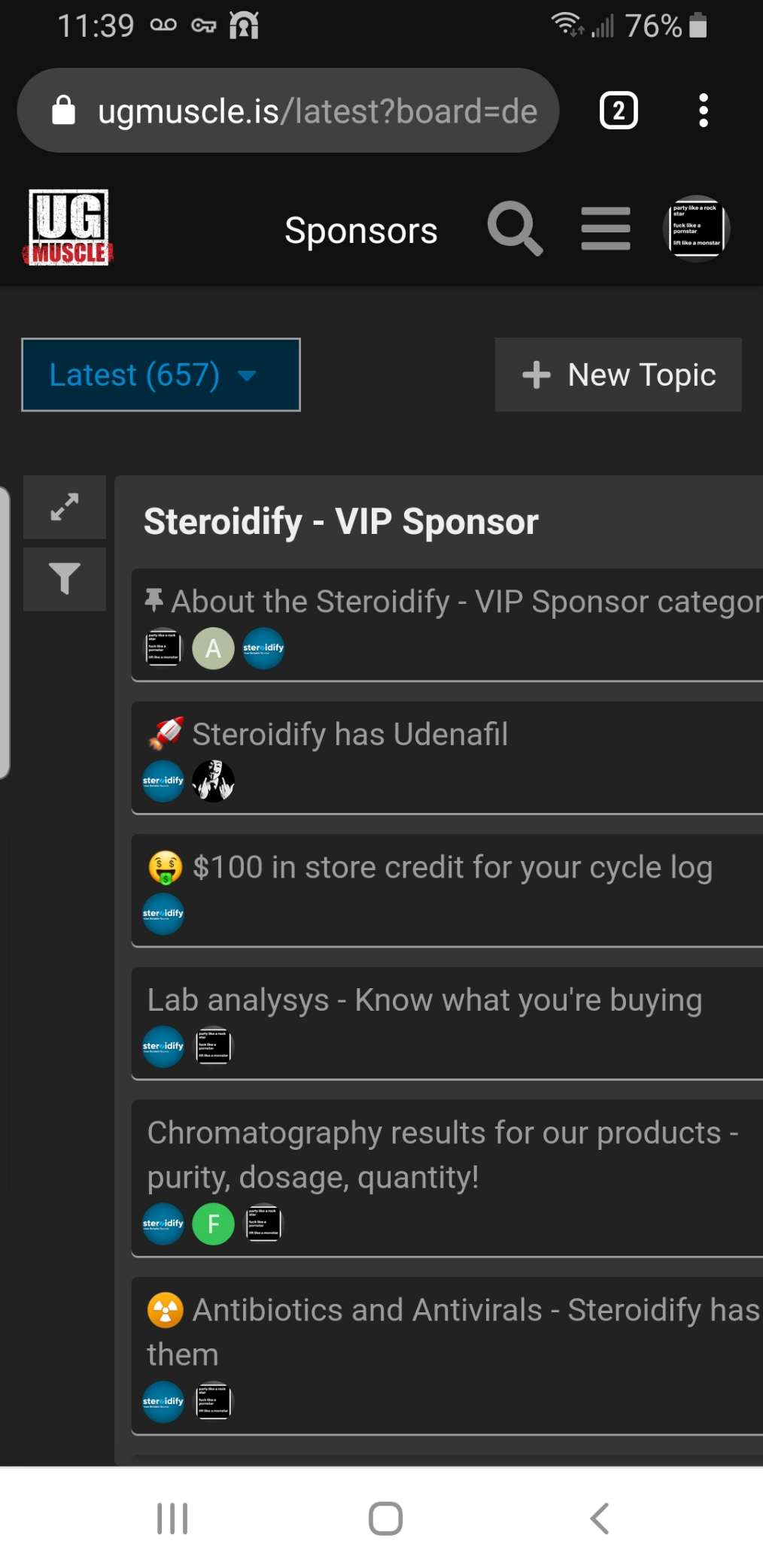Viewport: 763px width, 1568px height.
Task: Open the Lab analysys topic
Action: click(424, 999)
